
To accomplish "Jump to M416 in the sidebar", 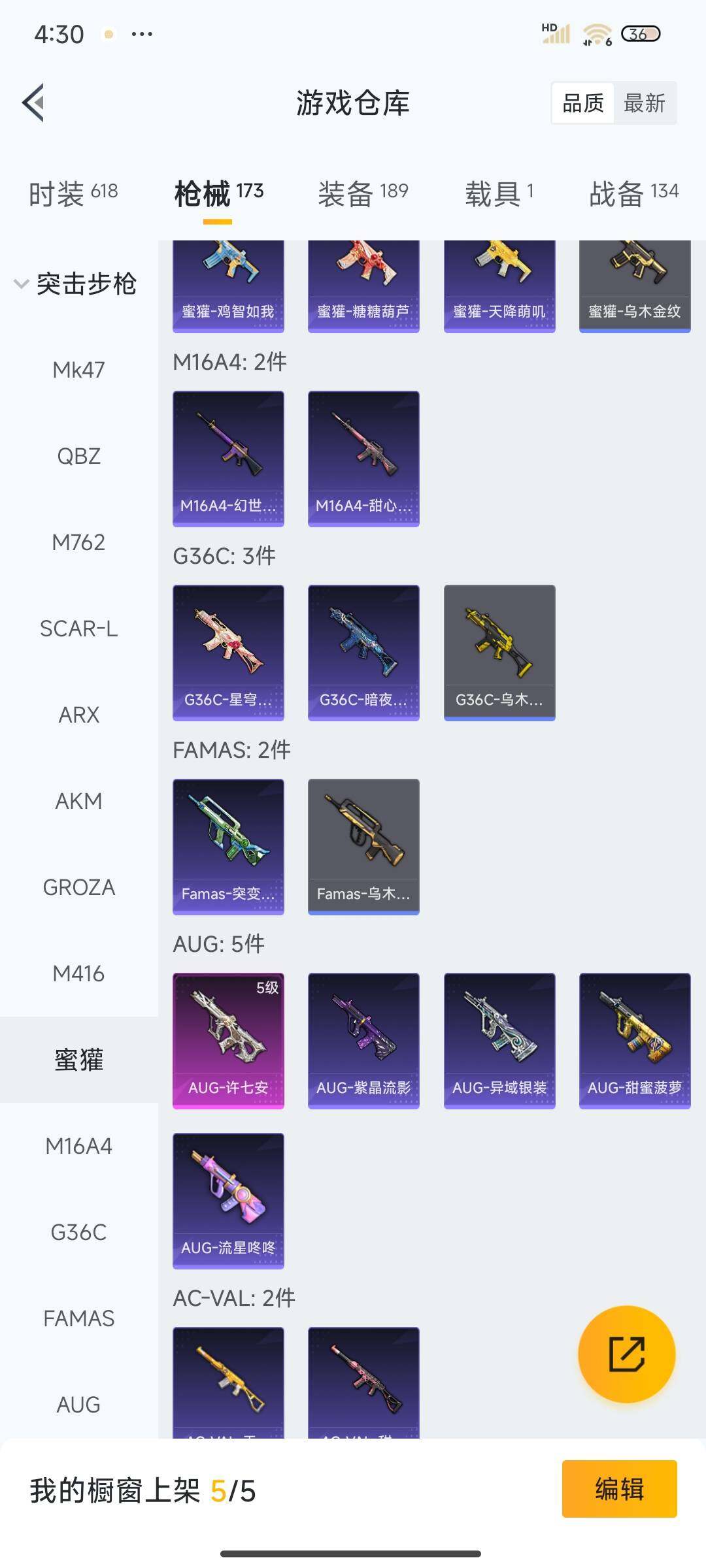I will (78, 973).
